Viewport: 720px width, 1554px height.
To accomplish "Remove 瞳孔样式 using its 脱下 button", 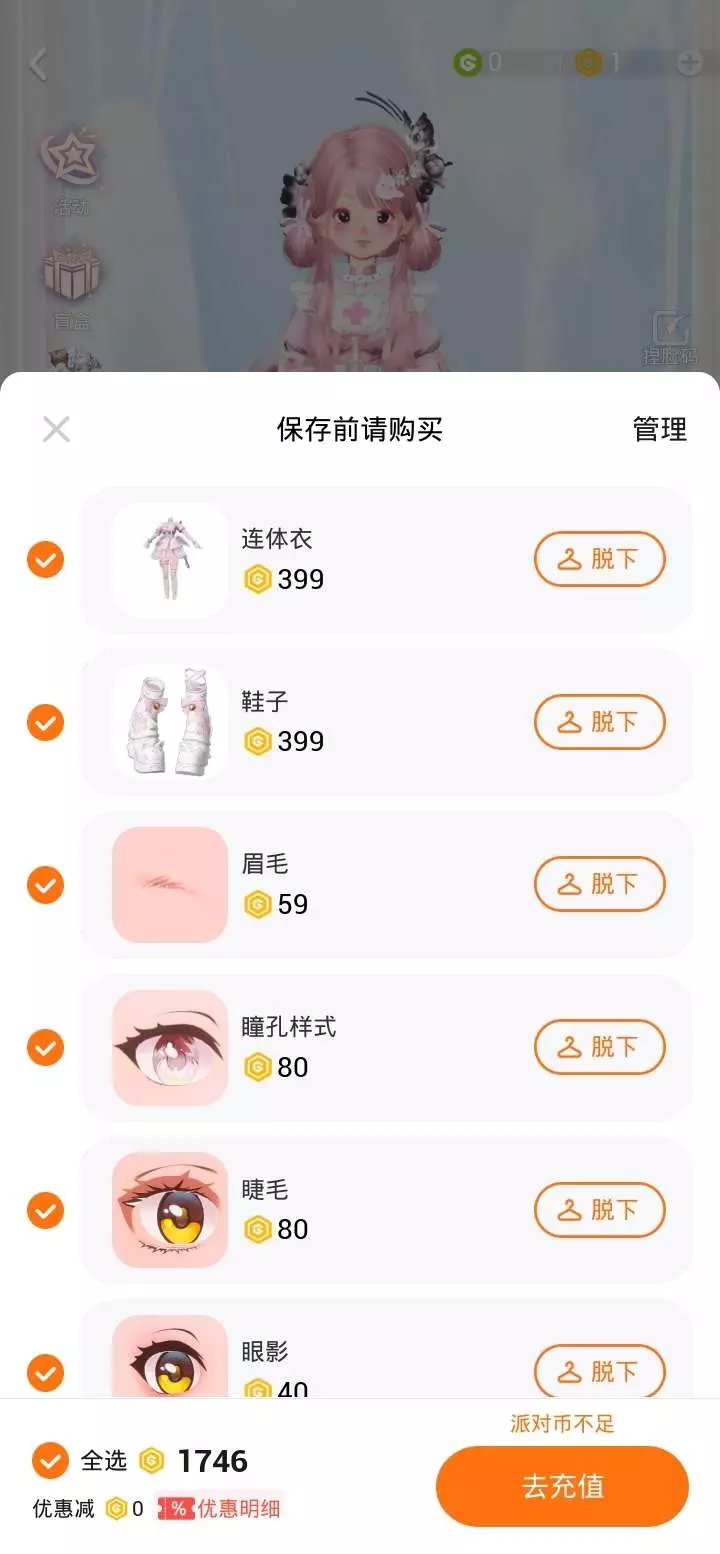I will (599, 1047).
